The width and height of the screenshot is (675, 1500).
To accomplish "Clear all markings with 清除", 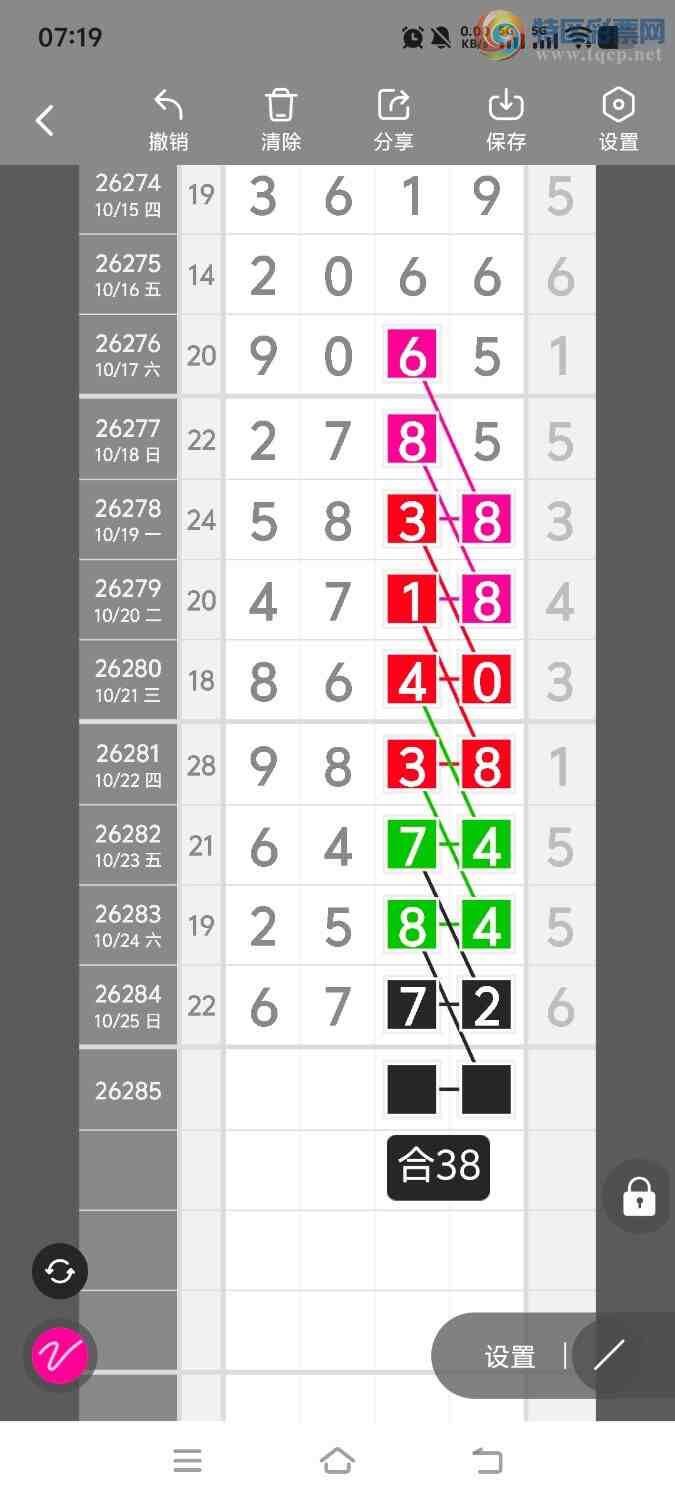I will tap(281, 121).
